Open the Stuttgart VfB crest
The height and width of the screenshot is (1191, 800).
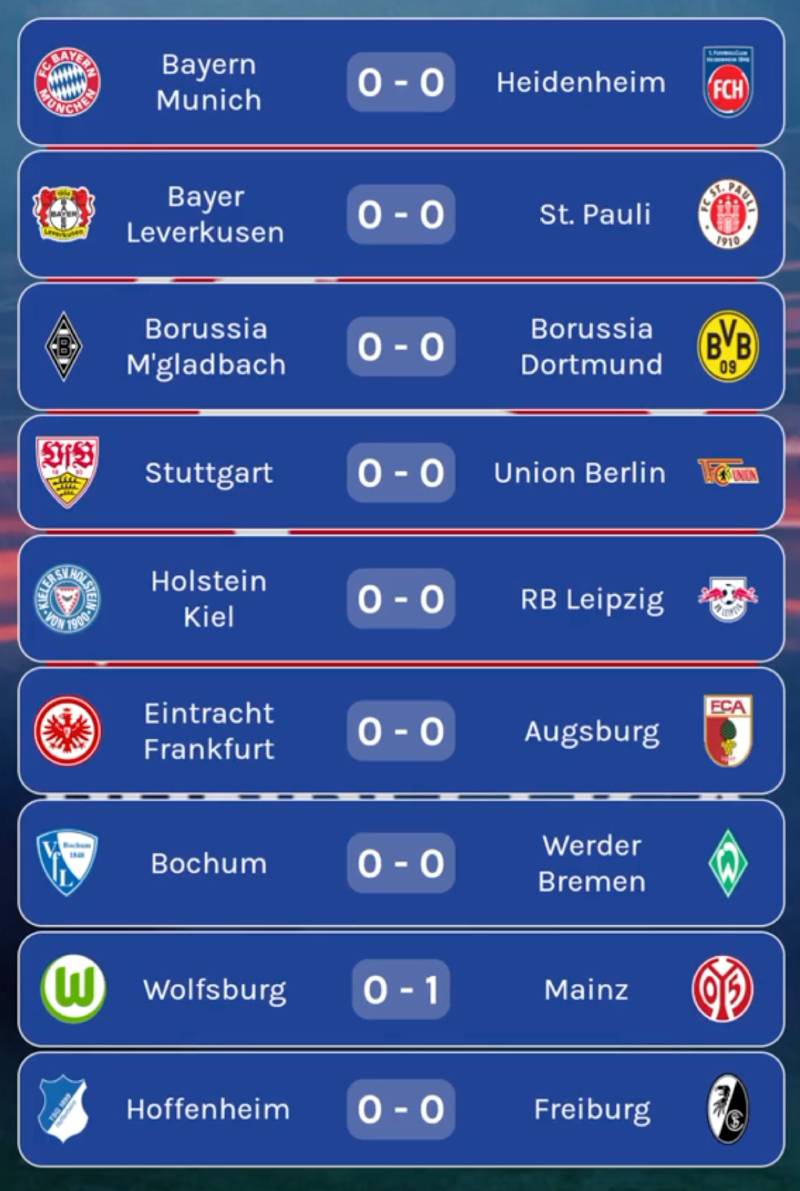pyautogui.click(x=68, y=472)
